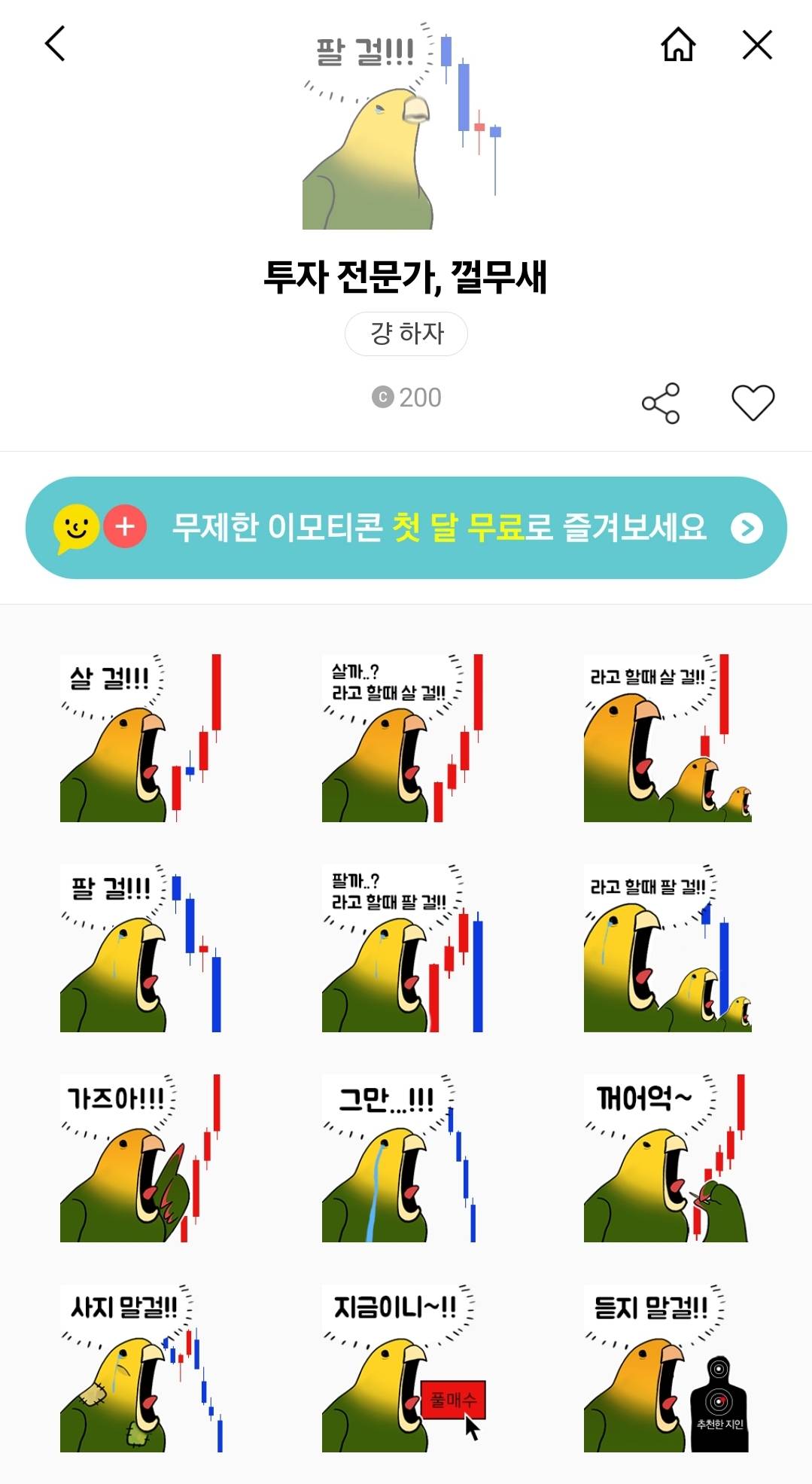Viewport: 812px width, 1484px height.
Task: Preview the 그만...!!! emoticon
Action: pyautogui.click(x=403, y=1158)
